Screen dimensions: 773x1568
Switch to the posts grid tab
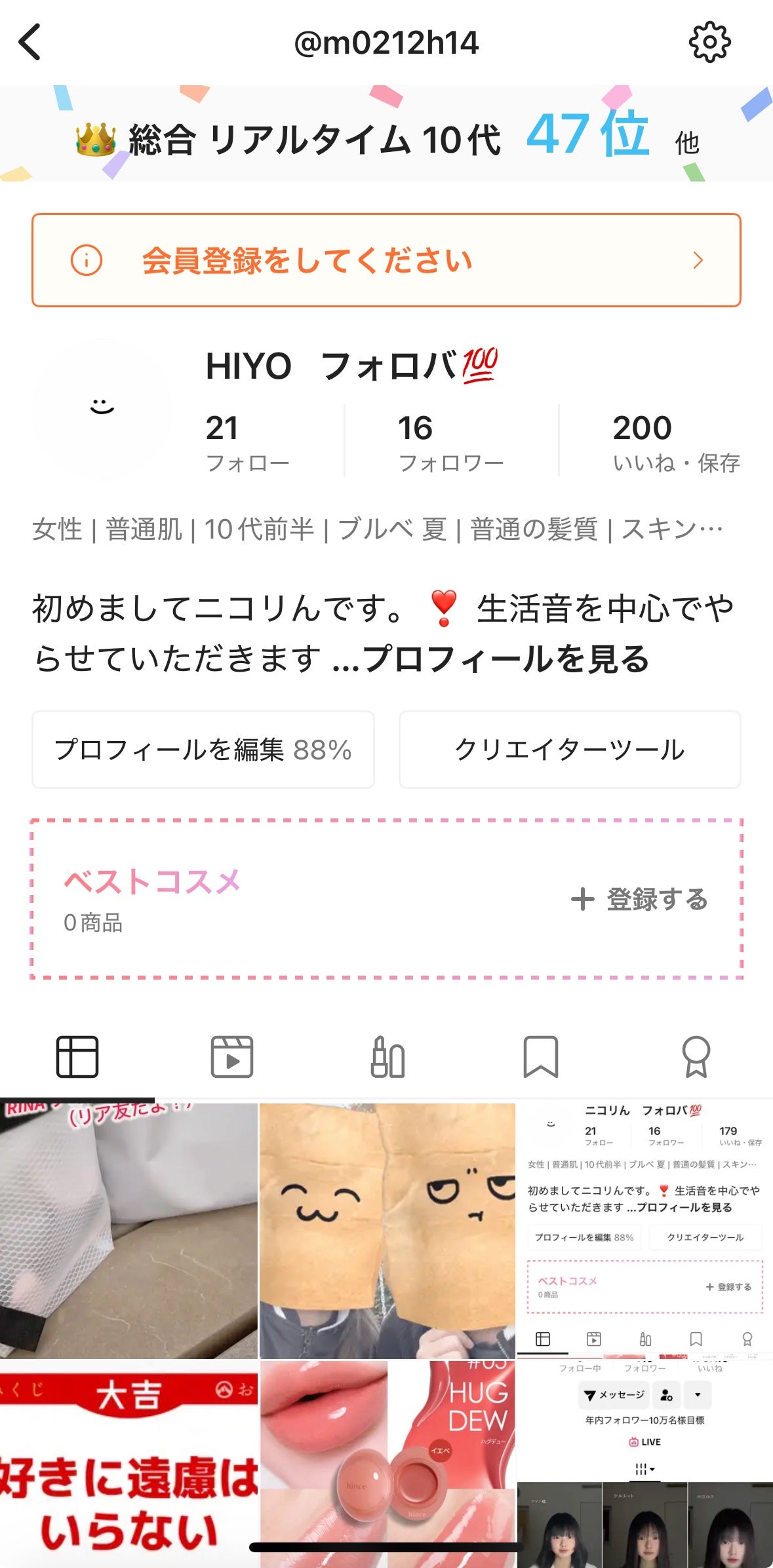tap(77, 1056)
